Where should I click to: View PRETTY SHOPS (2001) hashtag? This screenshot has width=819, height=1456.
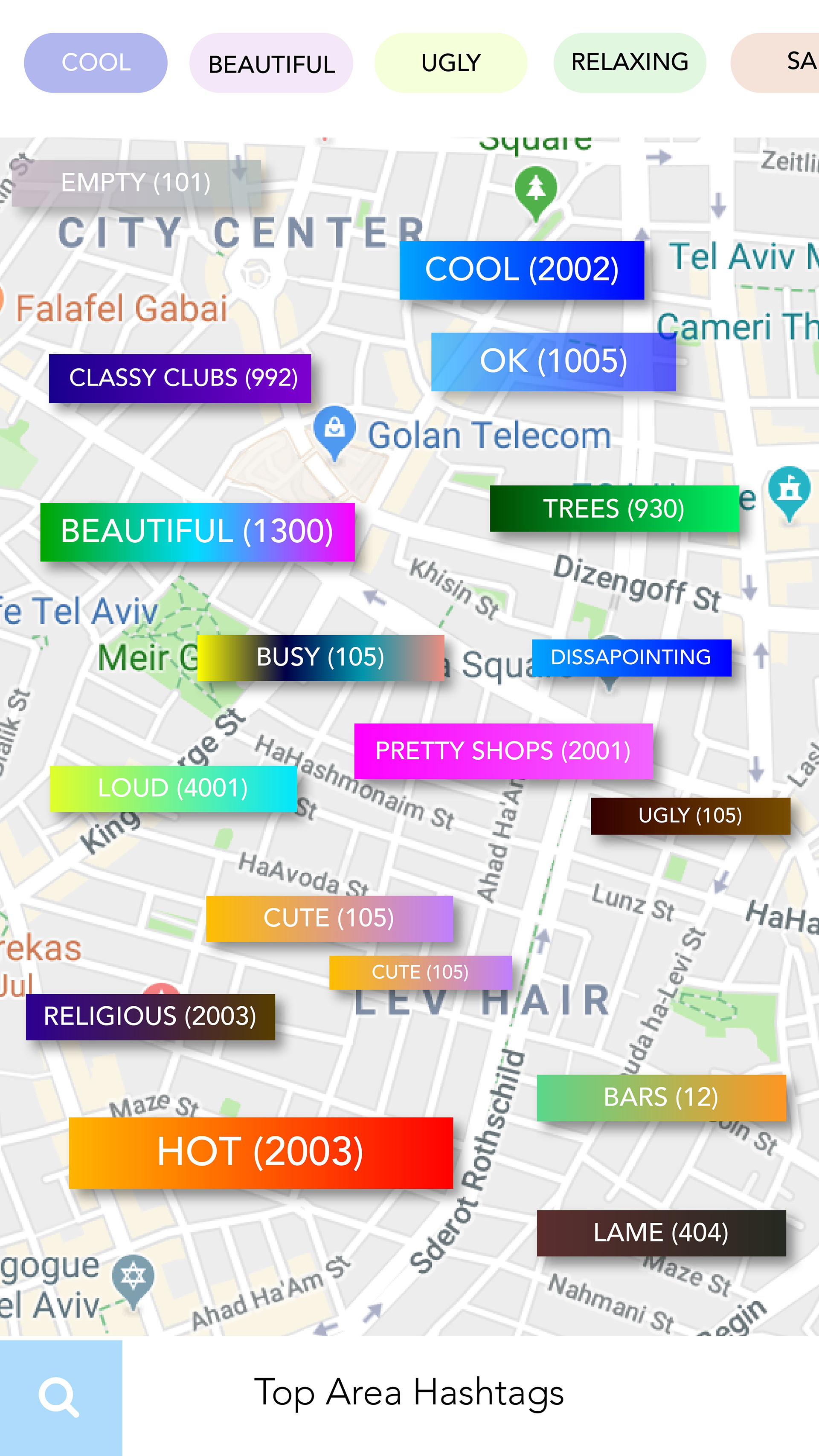(503, 751)
